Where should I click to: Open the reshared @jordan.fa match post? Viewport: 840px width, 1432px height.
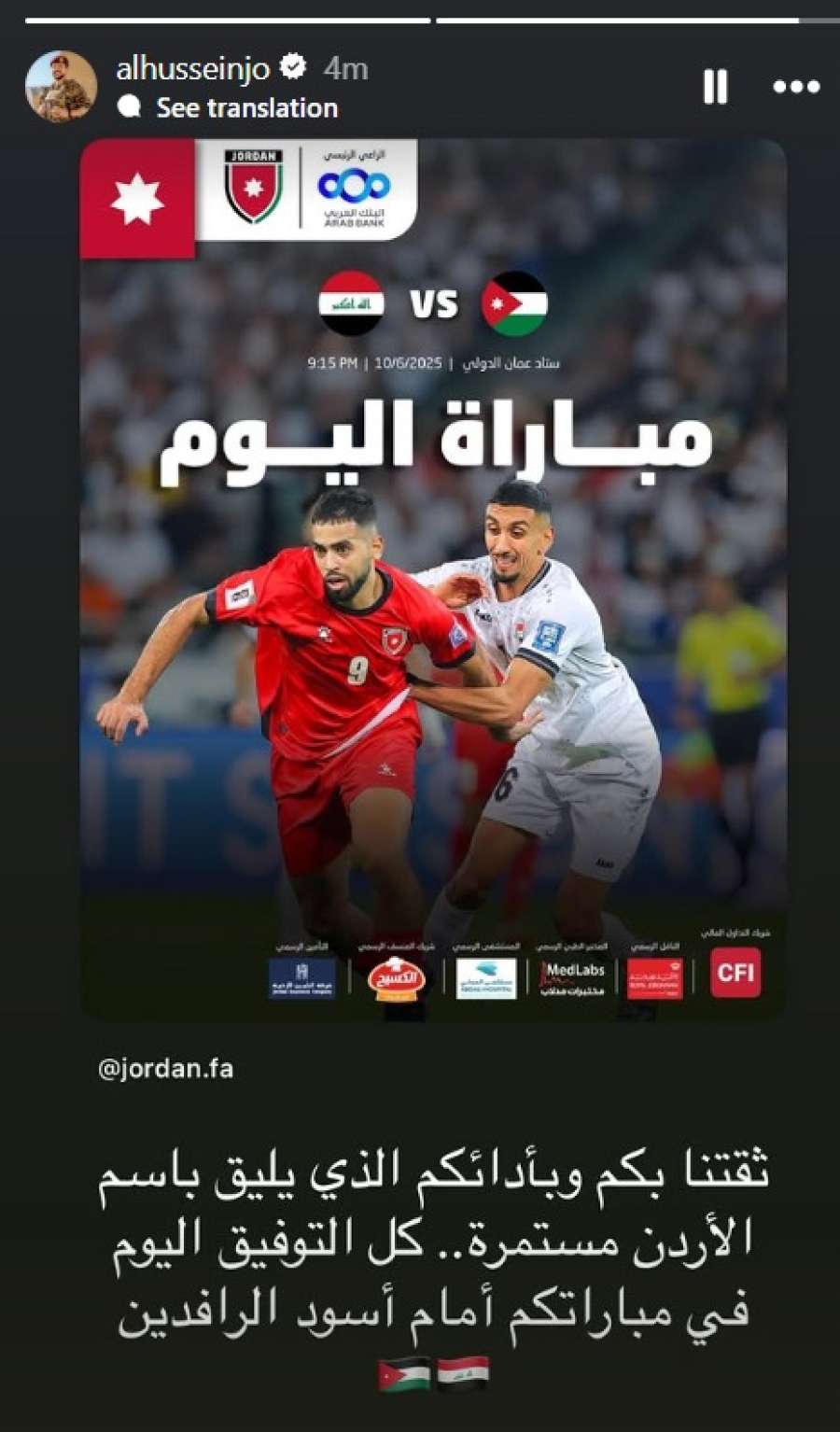(x=433, y=579)
